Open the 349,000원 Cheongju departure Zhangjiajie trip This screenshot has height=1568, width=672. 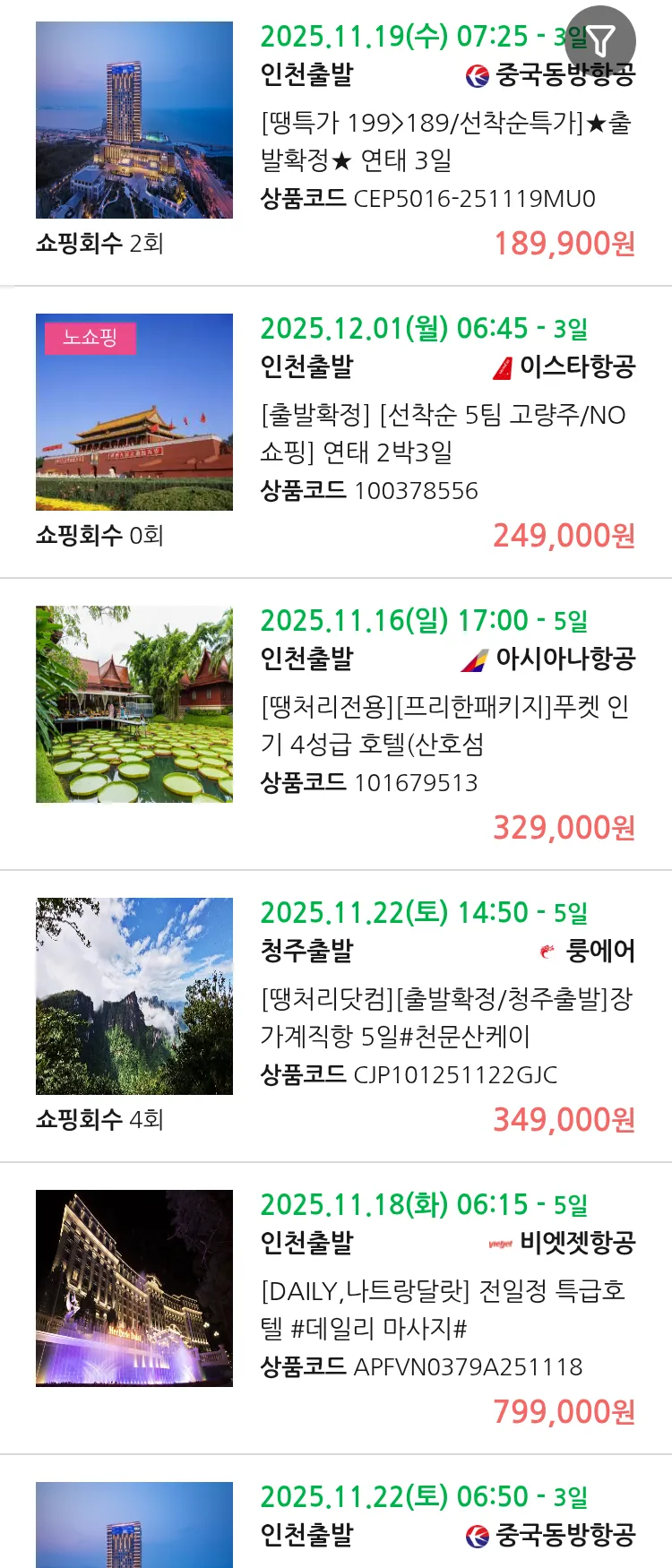(444, 1018)
